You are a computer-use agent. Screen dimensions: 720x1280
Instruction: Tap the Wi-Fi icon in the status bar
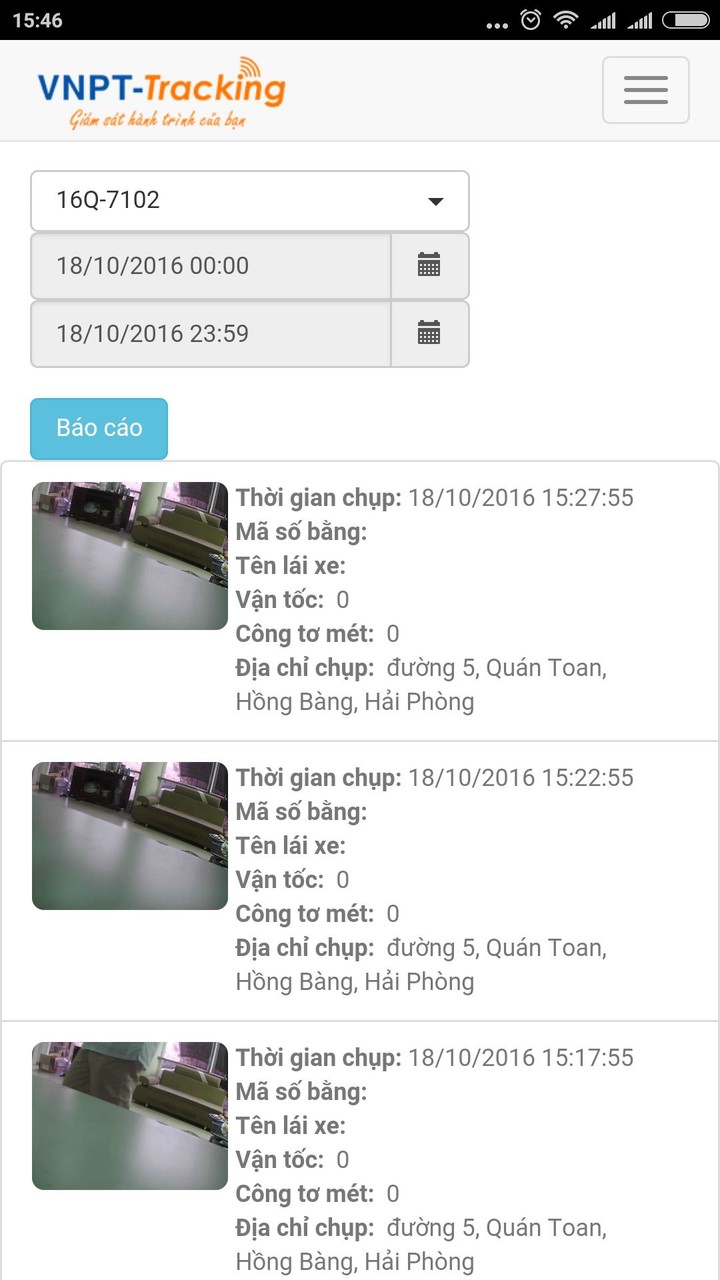pos(566,19)
